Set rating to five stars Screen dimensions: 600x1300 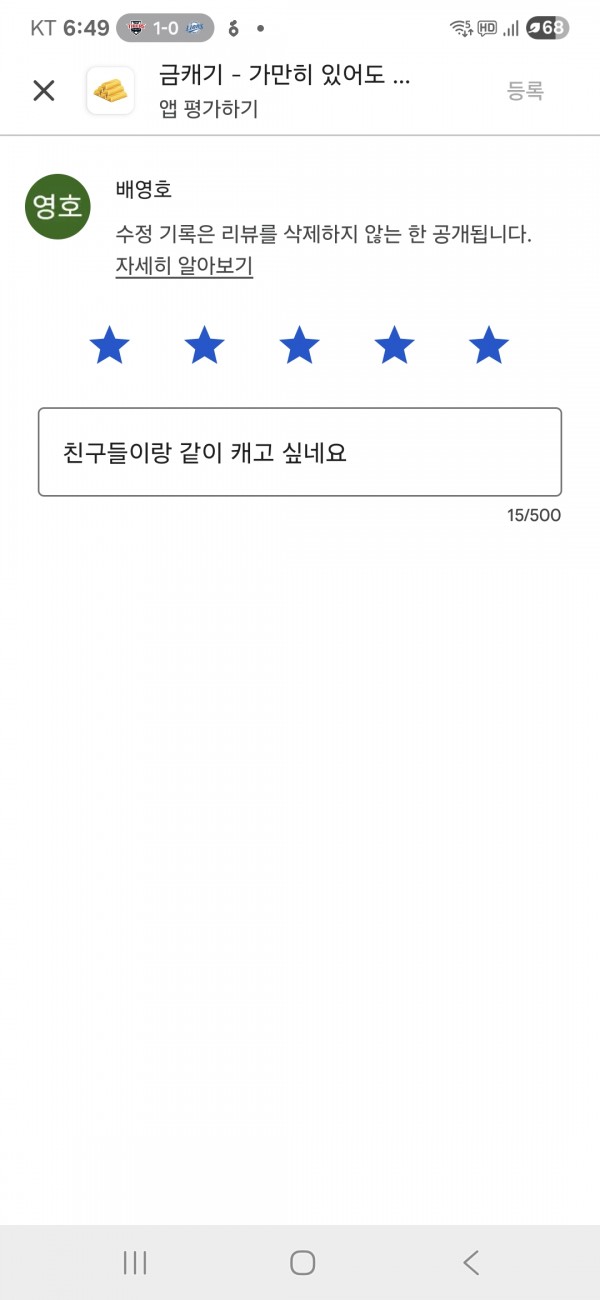[489, 346]
